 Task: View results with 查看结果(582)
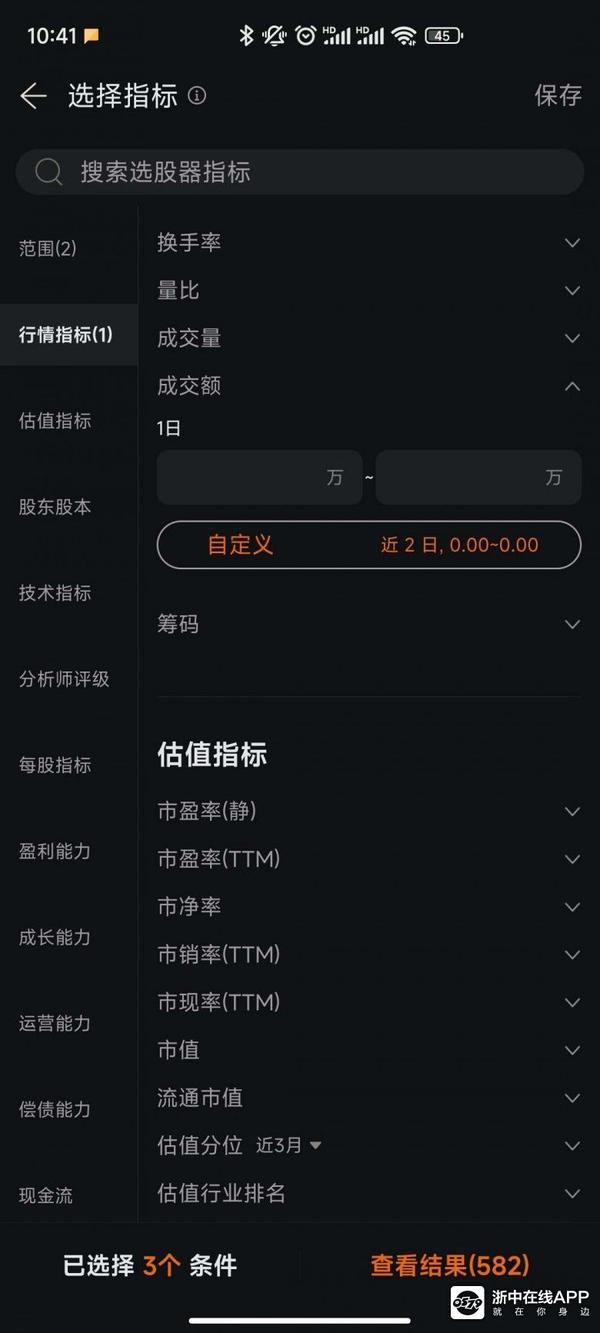pos(450,1266)
